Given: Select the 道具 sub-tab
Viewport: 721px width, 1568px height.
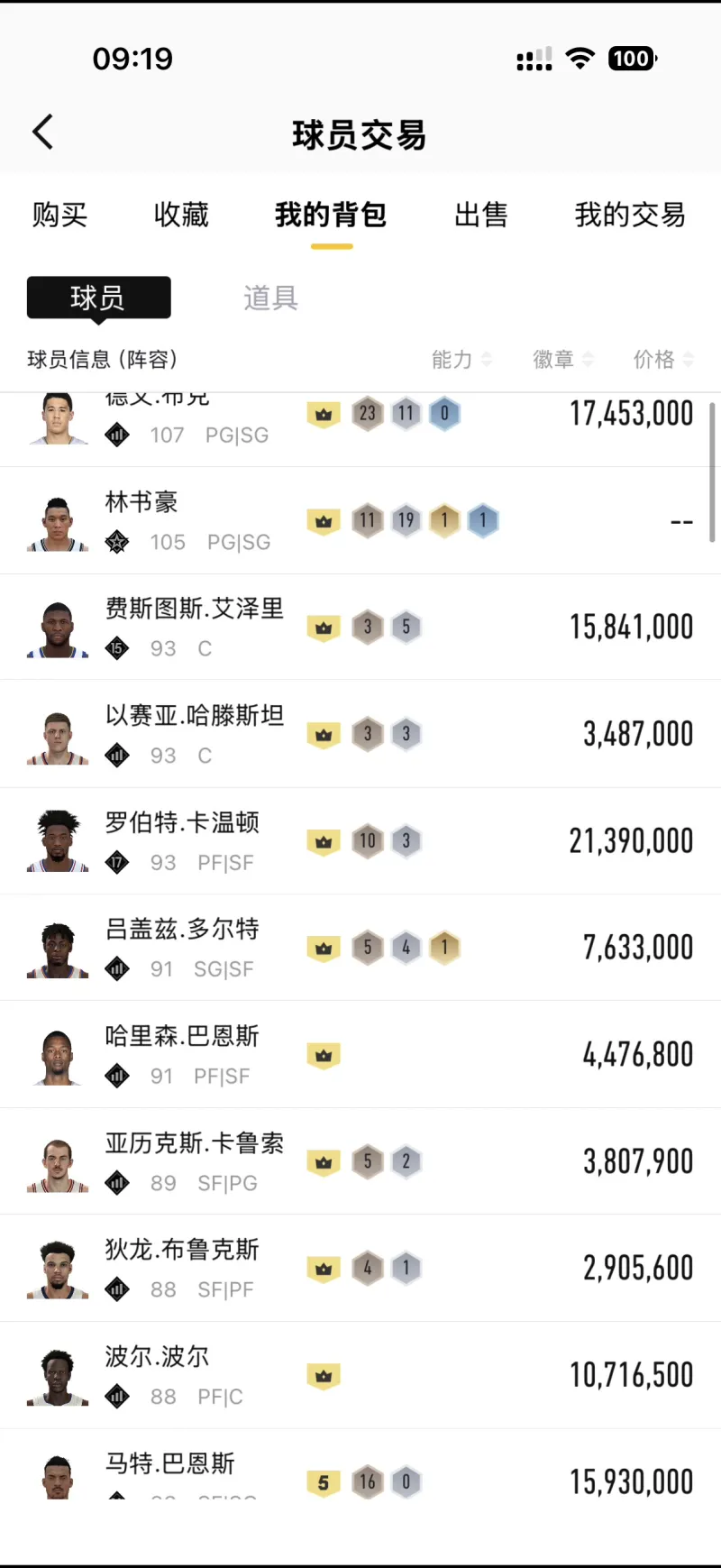Looking at the screenshot, I should pyautogui.click(x=270, y=298).
